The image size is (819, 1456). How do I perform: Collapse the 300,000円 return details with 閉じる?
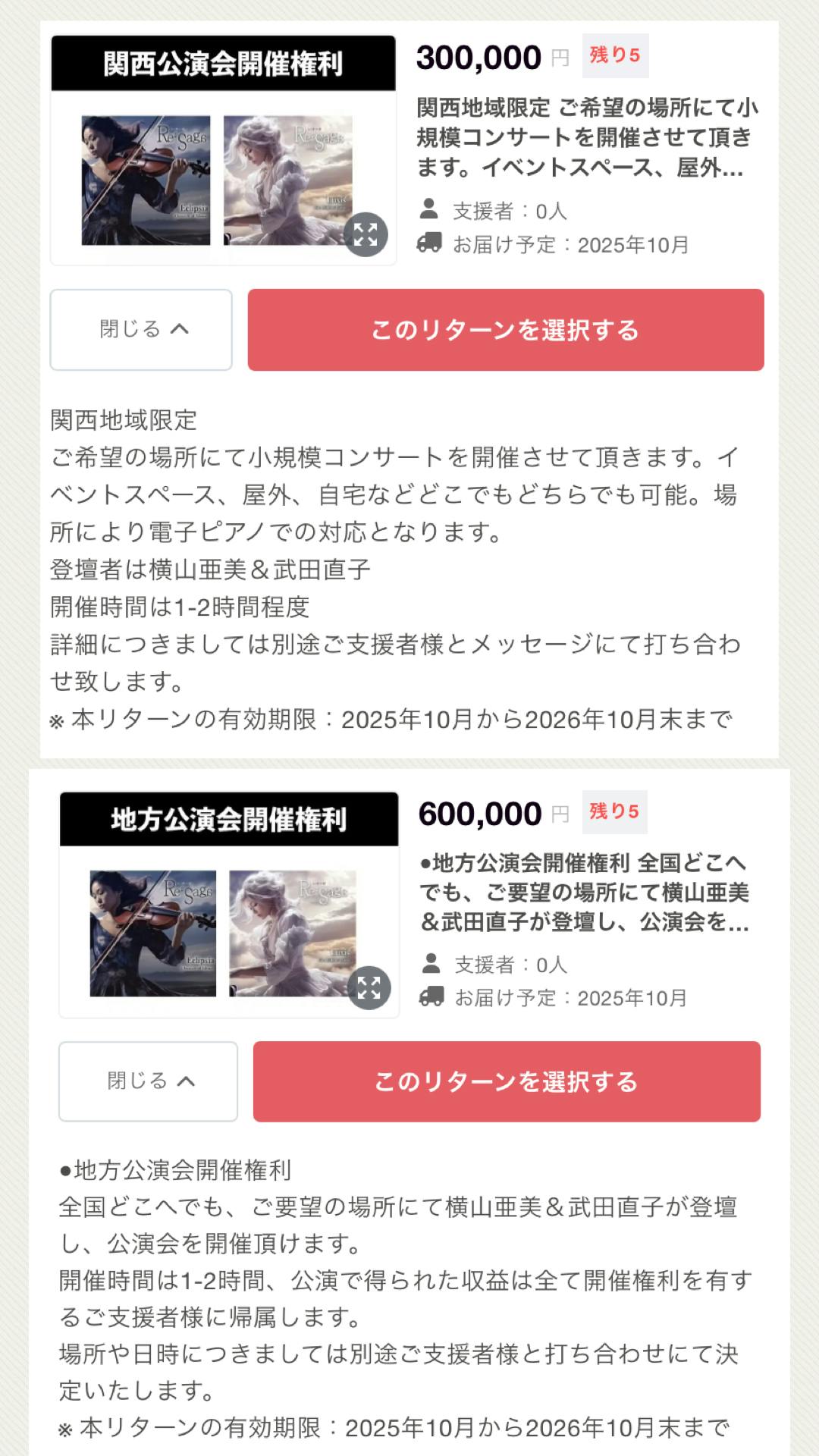(141, 330)
